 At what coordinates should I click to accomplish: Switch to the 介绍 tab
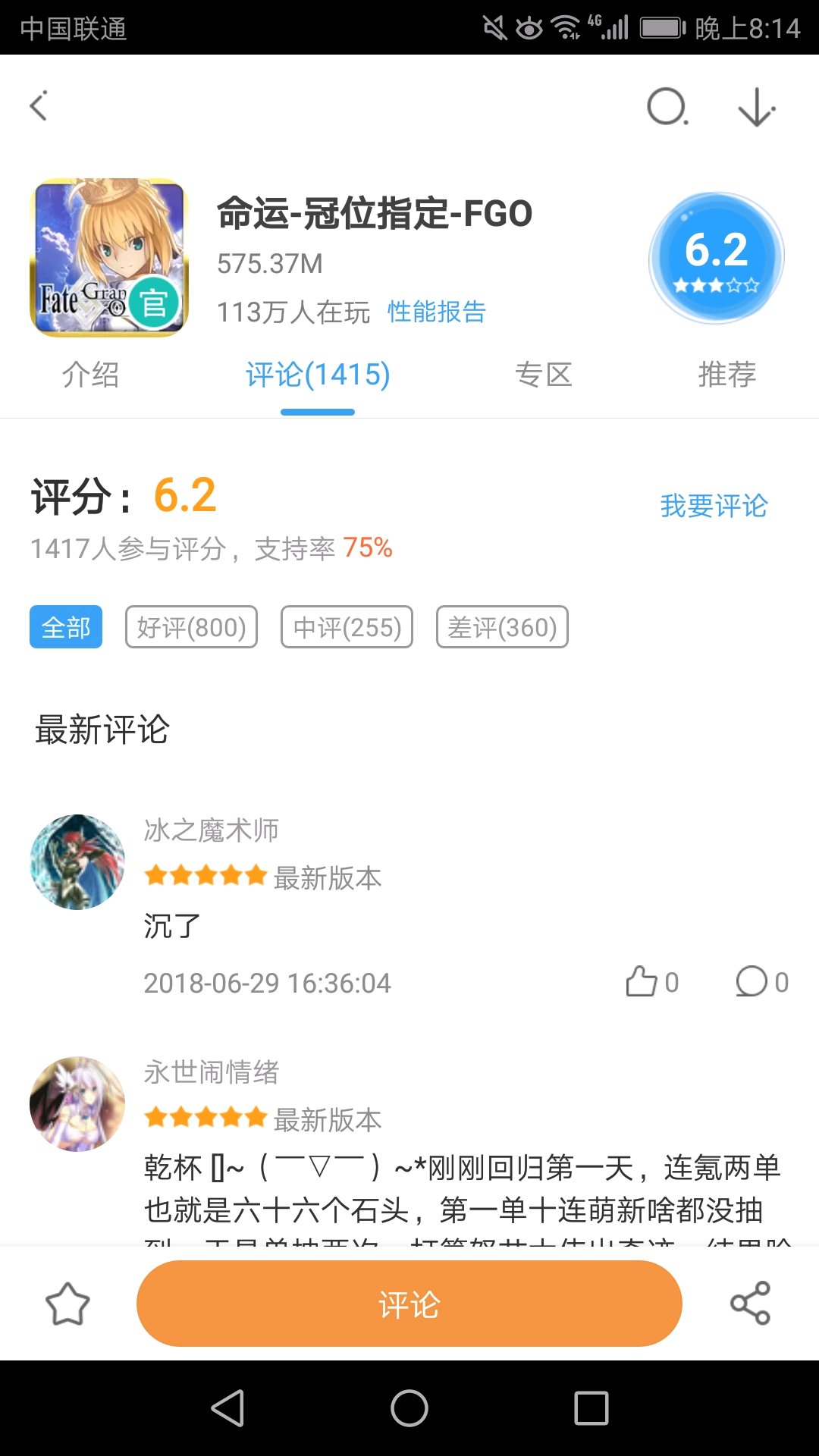point(91,375)
